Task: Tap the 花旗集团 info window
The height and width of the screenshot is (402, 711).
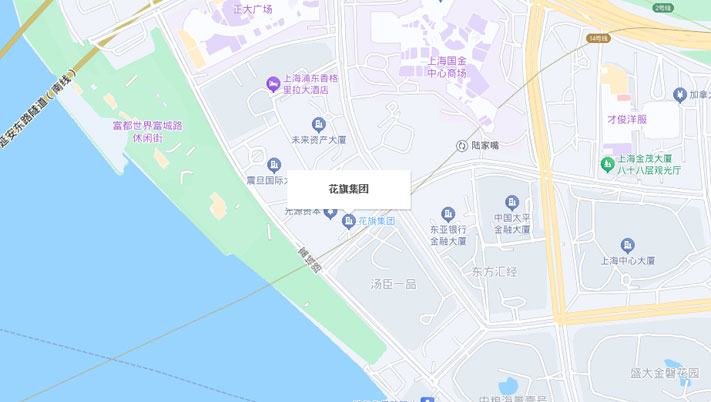Action: (x=349, y=188)
